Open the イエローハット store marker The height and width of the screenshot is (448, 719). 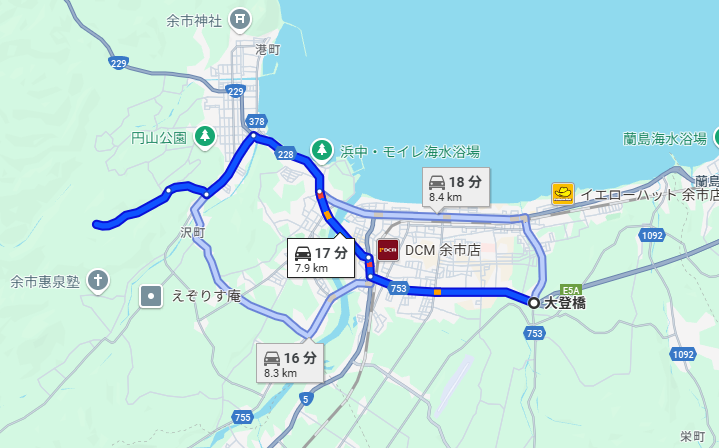563,194
